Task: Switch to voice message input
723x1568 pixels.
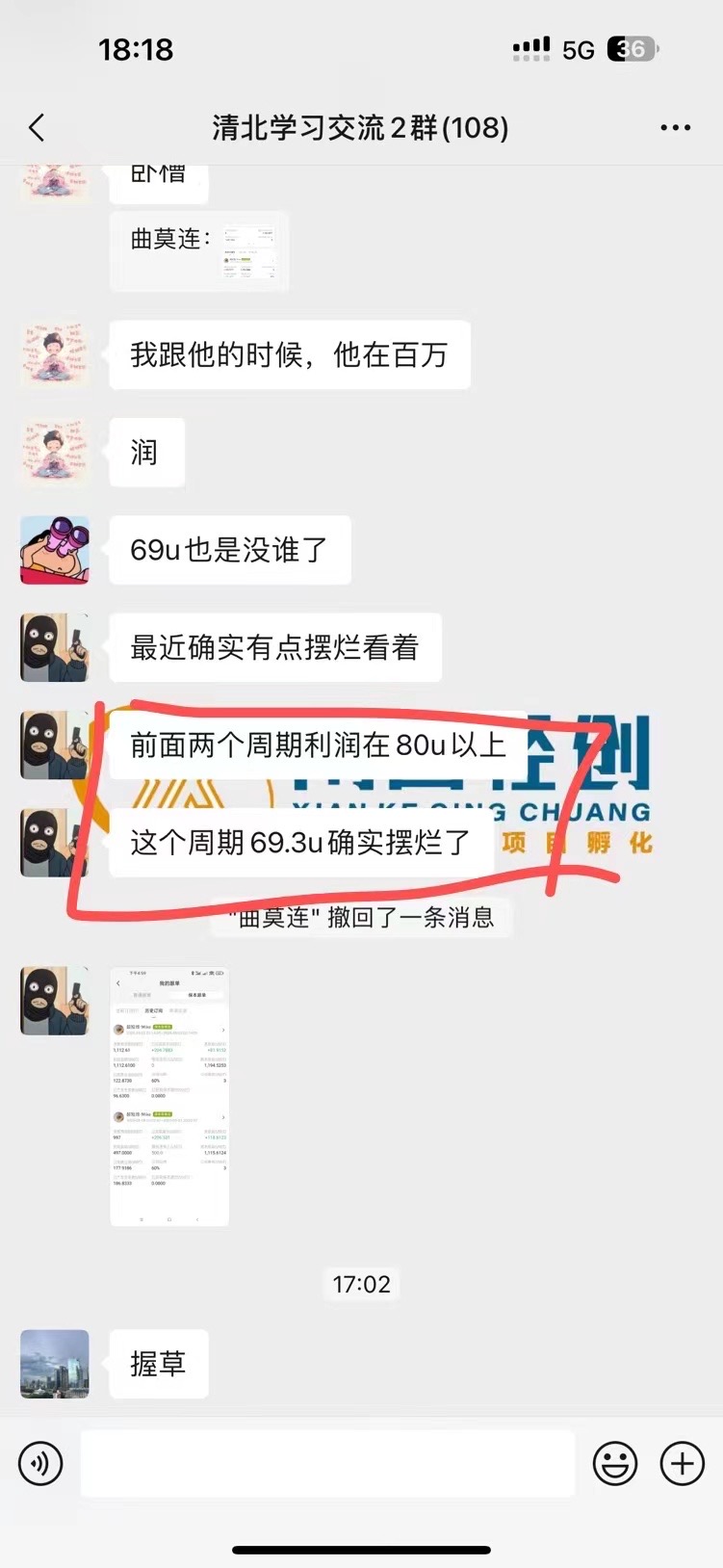Action: pos(40,1464)
